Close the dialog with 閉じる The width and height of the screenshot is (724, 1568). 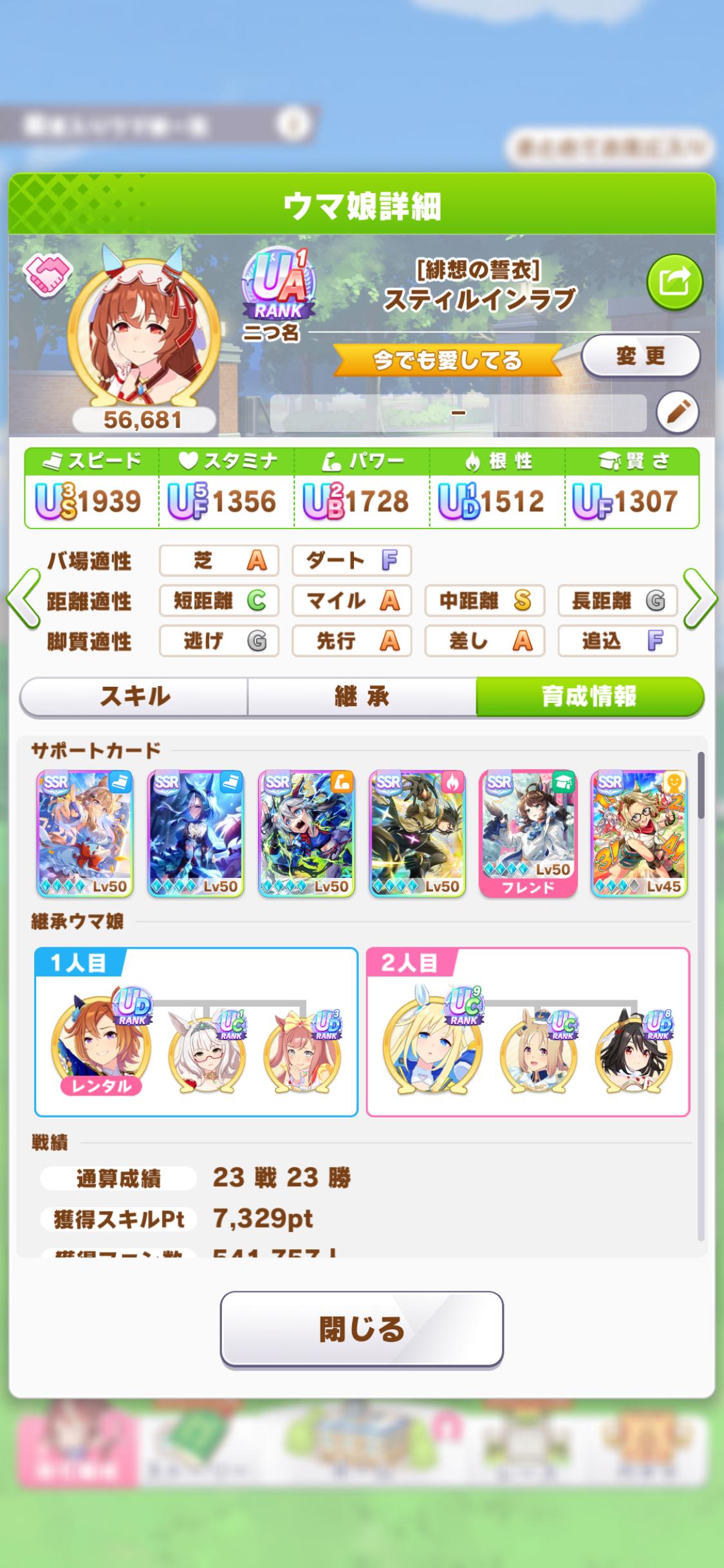362,1329
